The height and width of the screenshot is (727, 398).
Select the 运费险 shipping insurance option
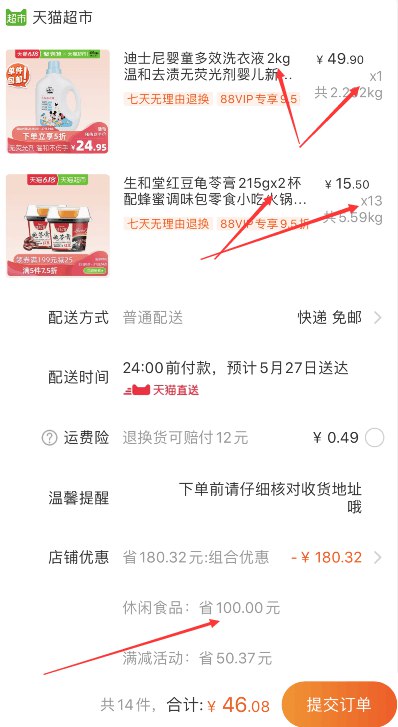pos(374,437)
